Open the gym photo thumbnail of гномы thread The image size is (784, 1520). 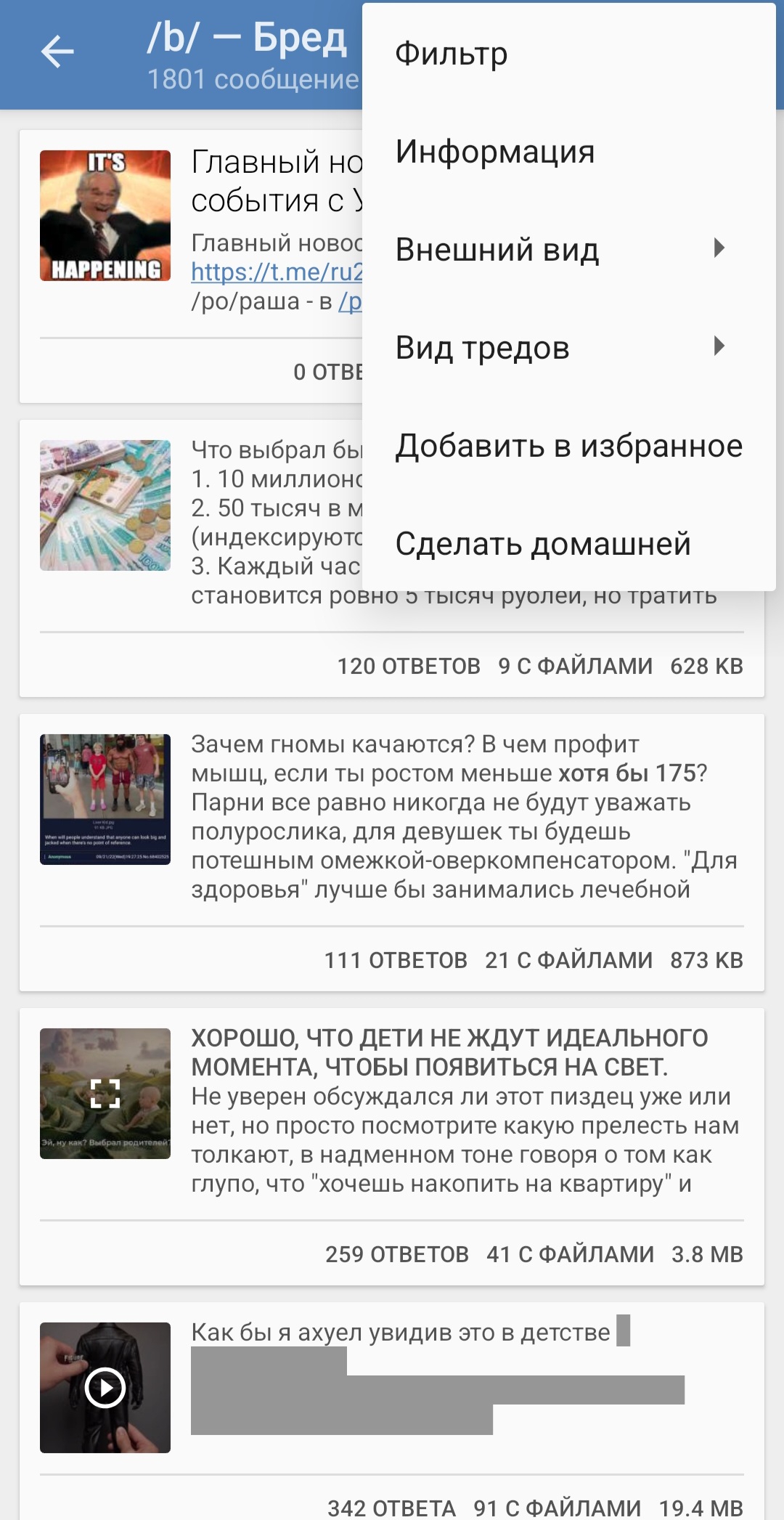pos(105,799)
